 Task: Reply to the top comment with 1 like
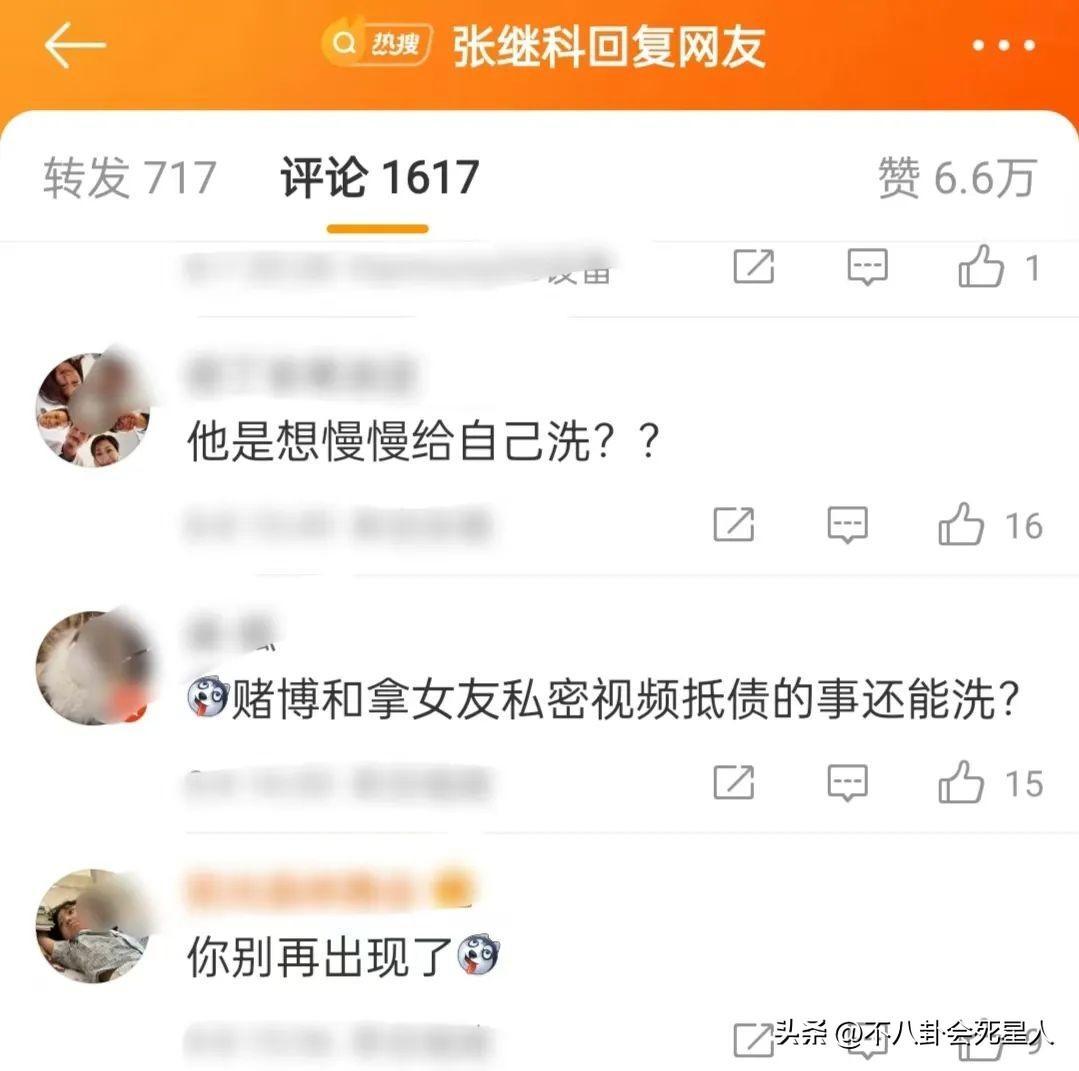click(x=867, y=267)
